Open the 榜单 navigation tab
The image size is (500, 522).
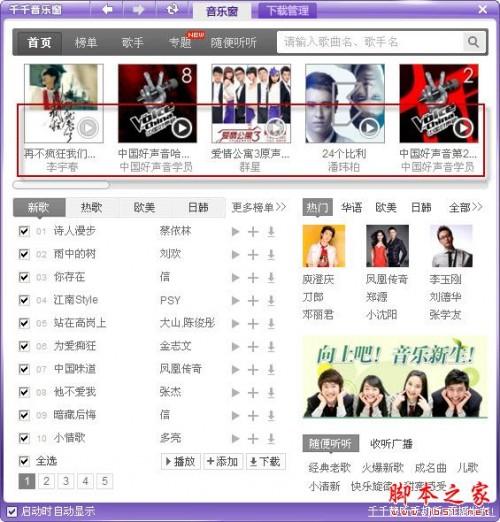[86, 43]
